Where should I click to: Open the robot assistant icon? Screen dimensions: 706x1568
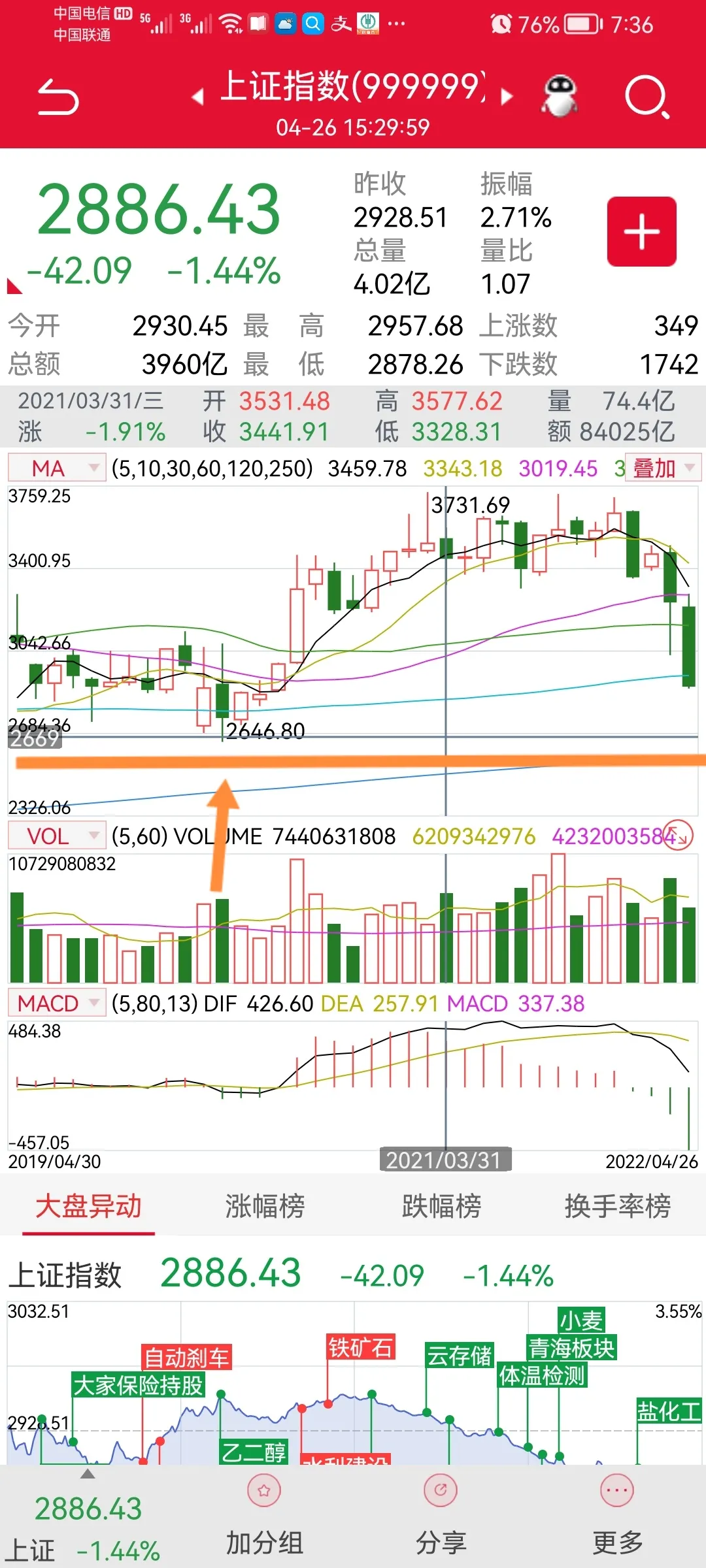click(560, 97)
